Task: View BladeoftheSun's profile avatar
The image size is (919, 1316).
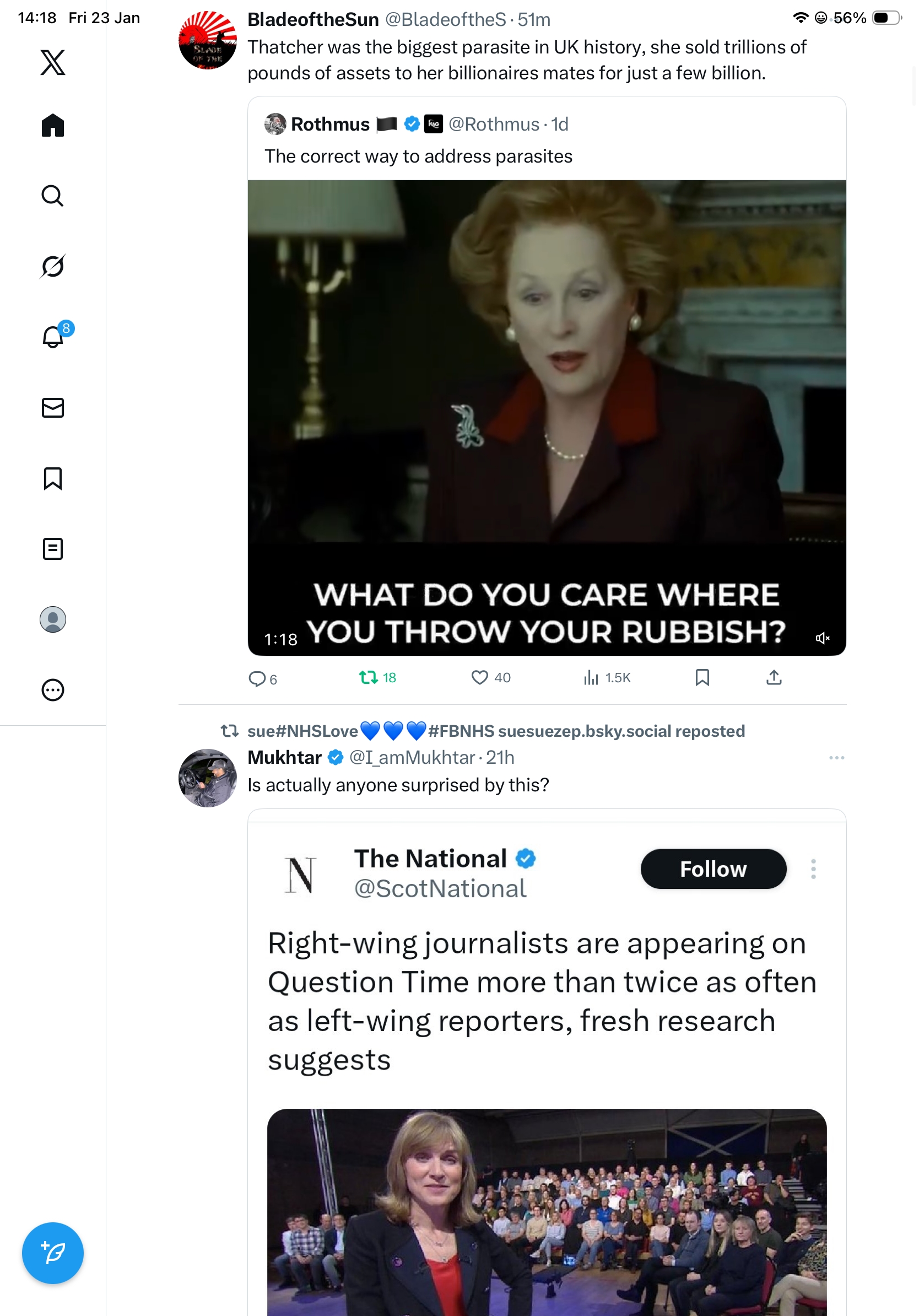Action: 207,40
